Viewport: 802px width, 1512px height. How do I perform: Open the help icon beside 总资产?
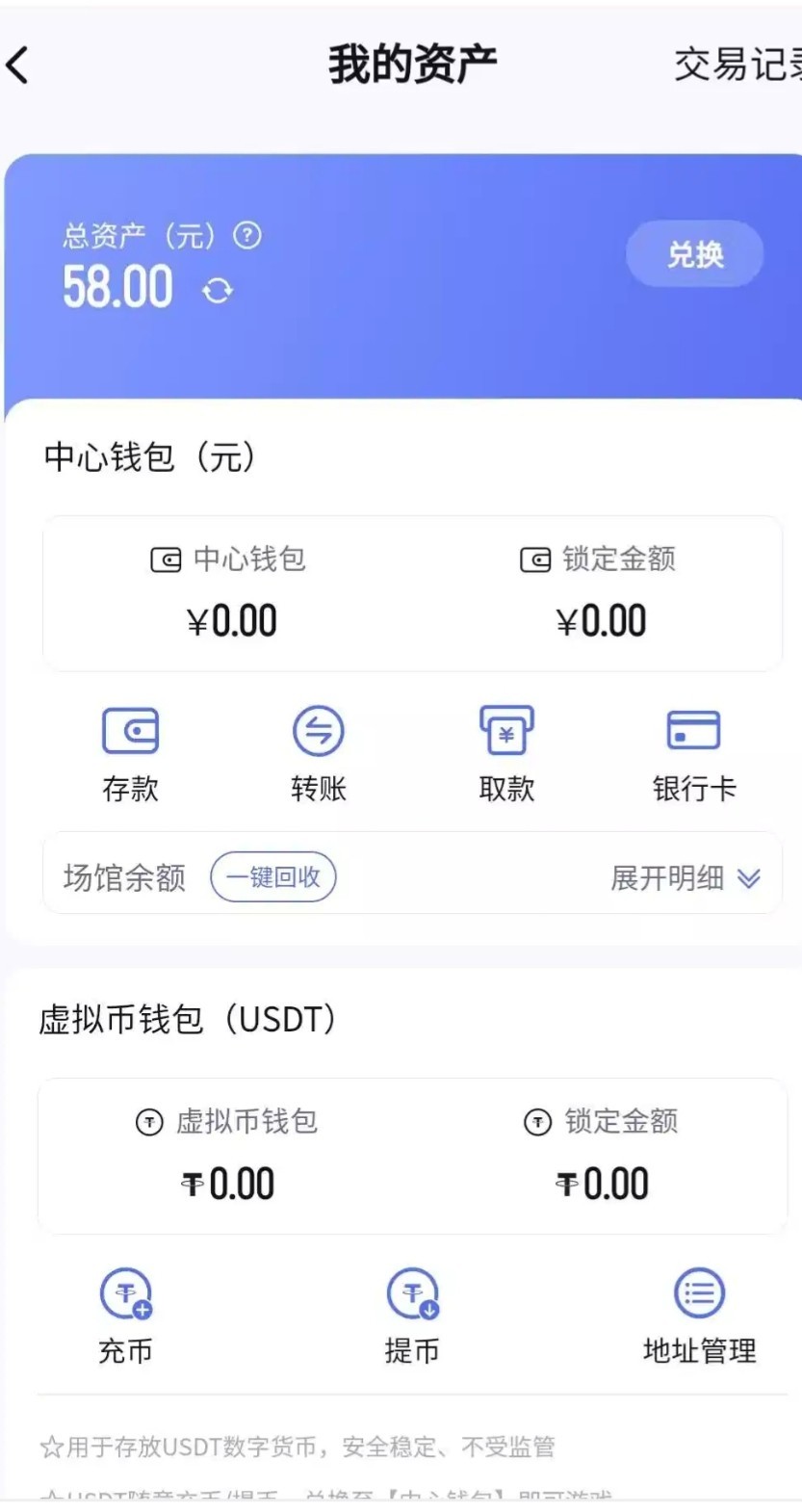point(247,235)
